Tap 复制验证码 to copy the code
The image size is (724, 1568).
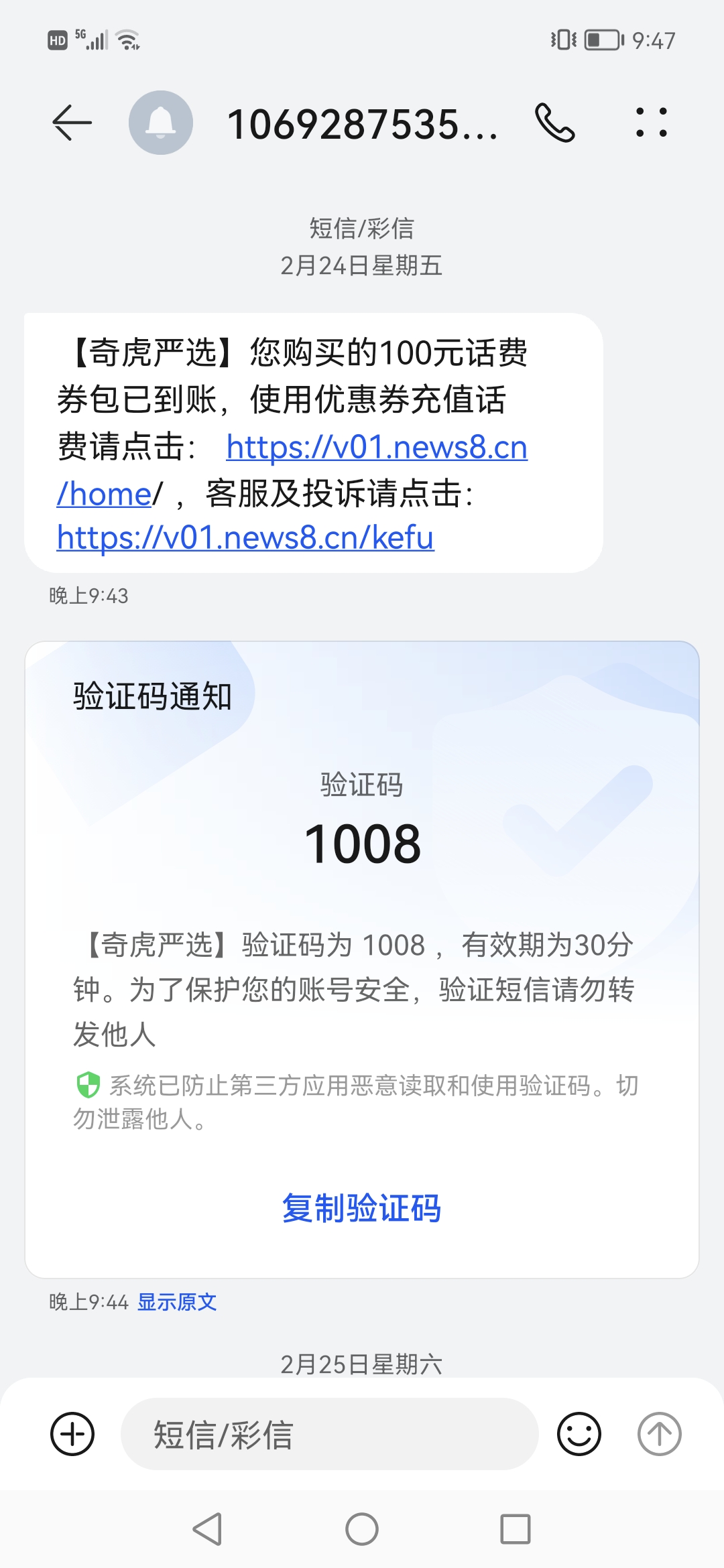coord(362,1208)
